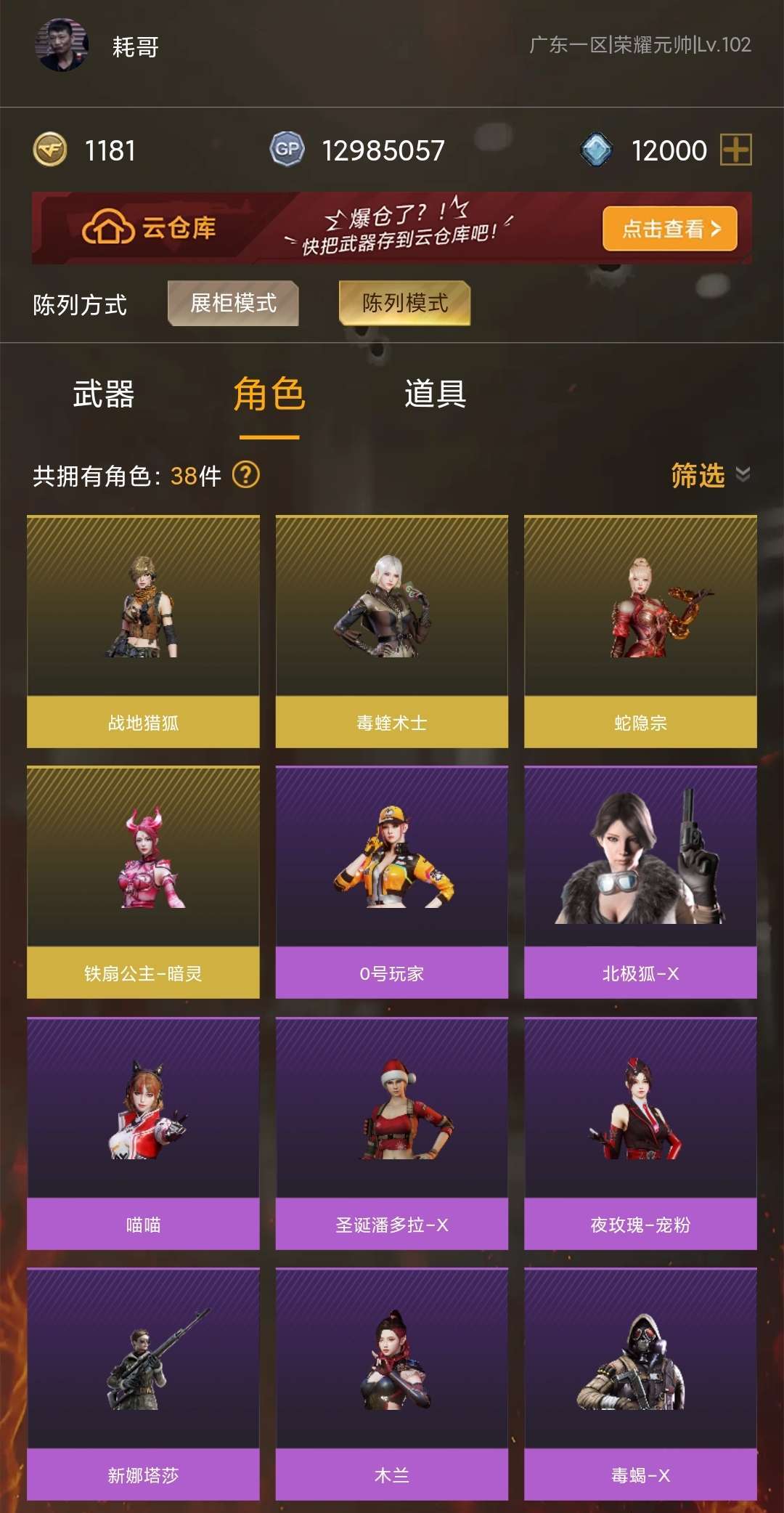Open the 蛇隐宗 character card

coord(640,630)
